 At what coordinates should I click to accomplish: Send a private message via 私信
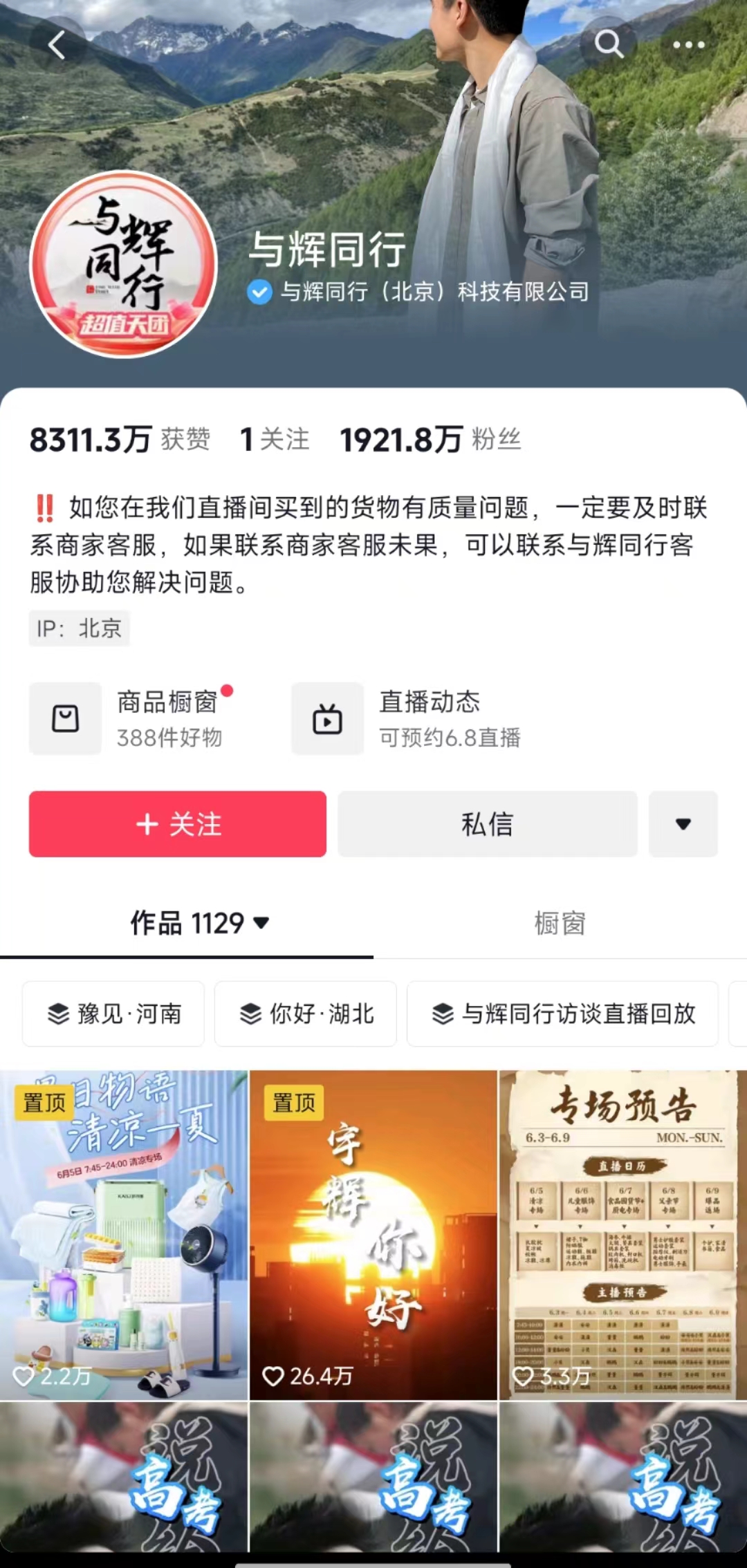(487, 824)
